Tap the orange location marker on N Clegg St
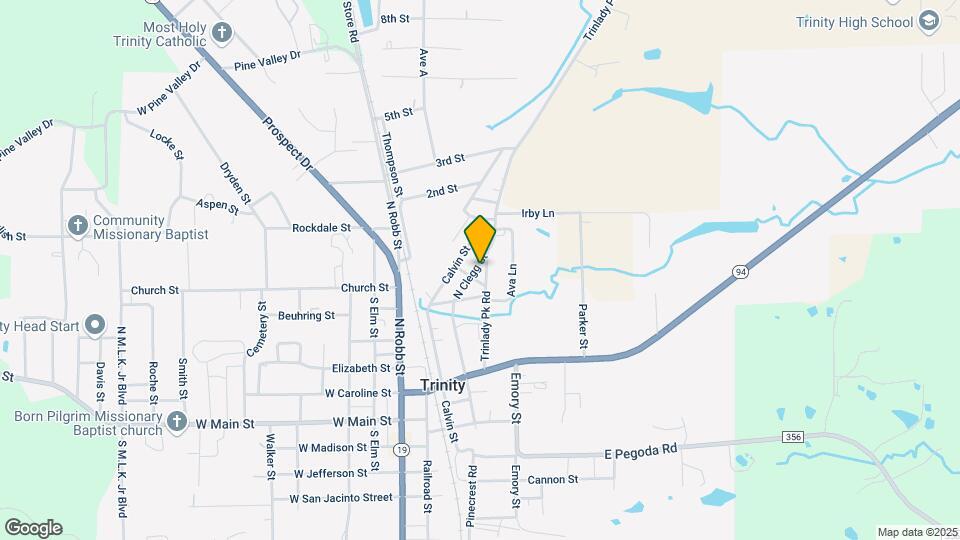 pos(480,238)
